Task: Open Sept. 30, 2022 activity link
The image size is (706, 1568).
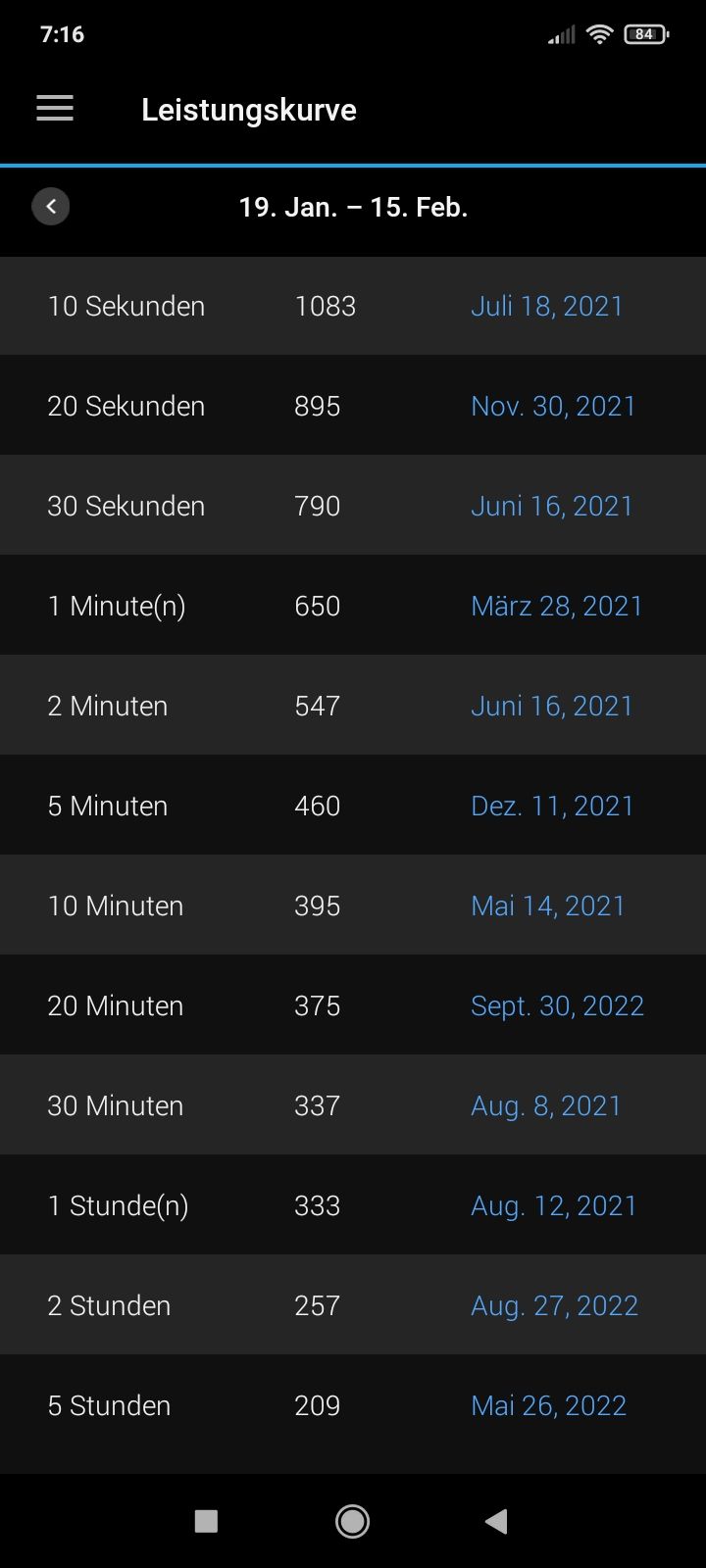Action: pyautogui.click(x=557, y=1005)
